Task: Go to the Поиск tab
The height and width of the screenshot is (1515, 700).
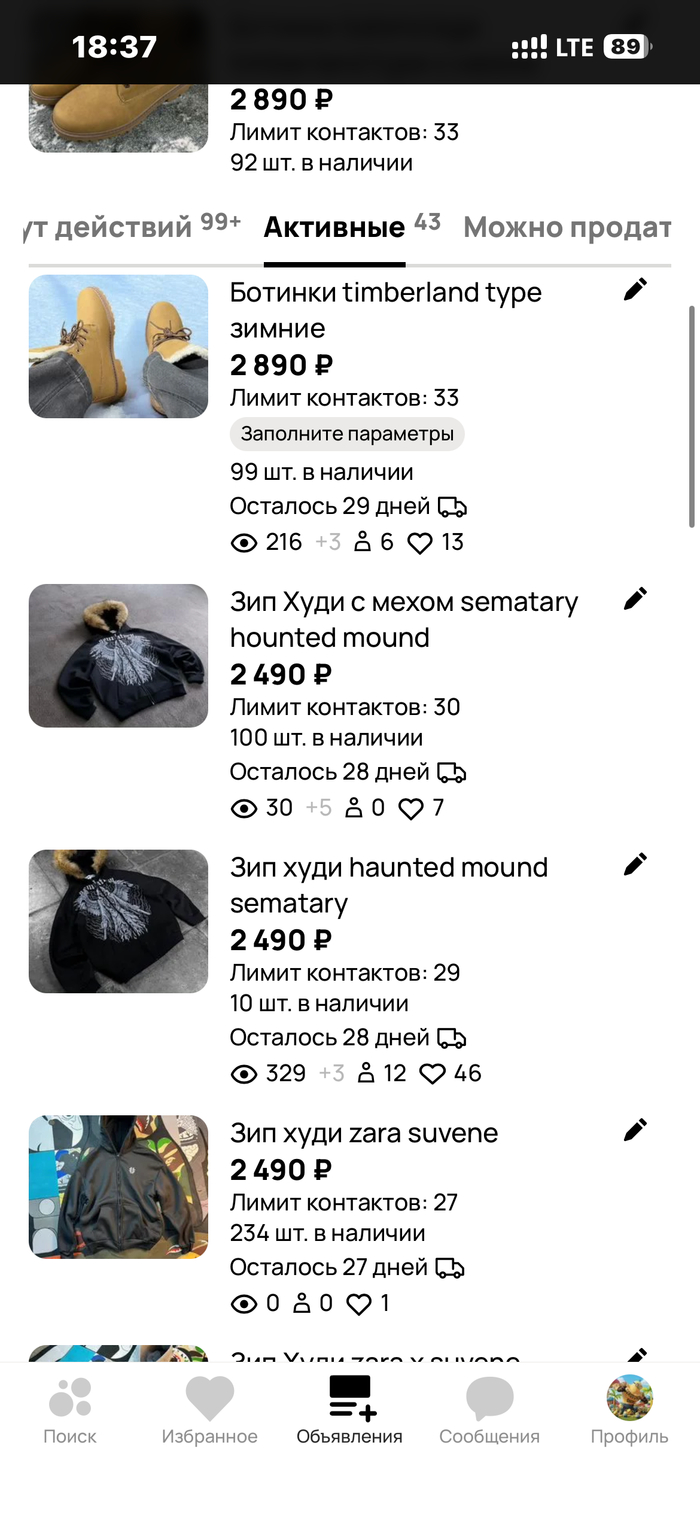Action: (x=70, y=1410)
